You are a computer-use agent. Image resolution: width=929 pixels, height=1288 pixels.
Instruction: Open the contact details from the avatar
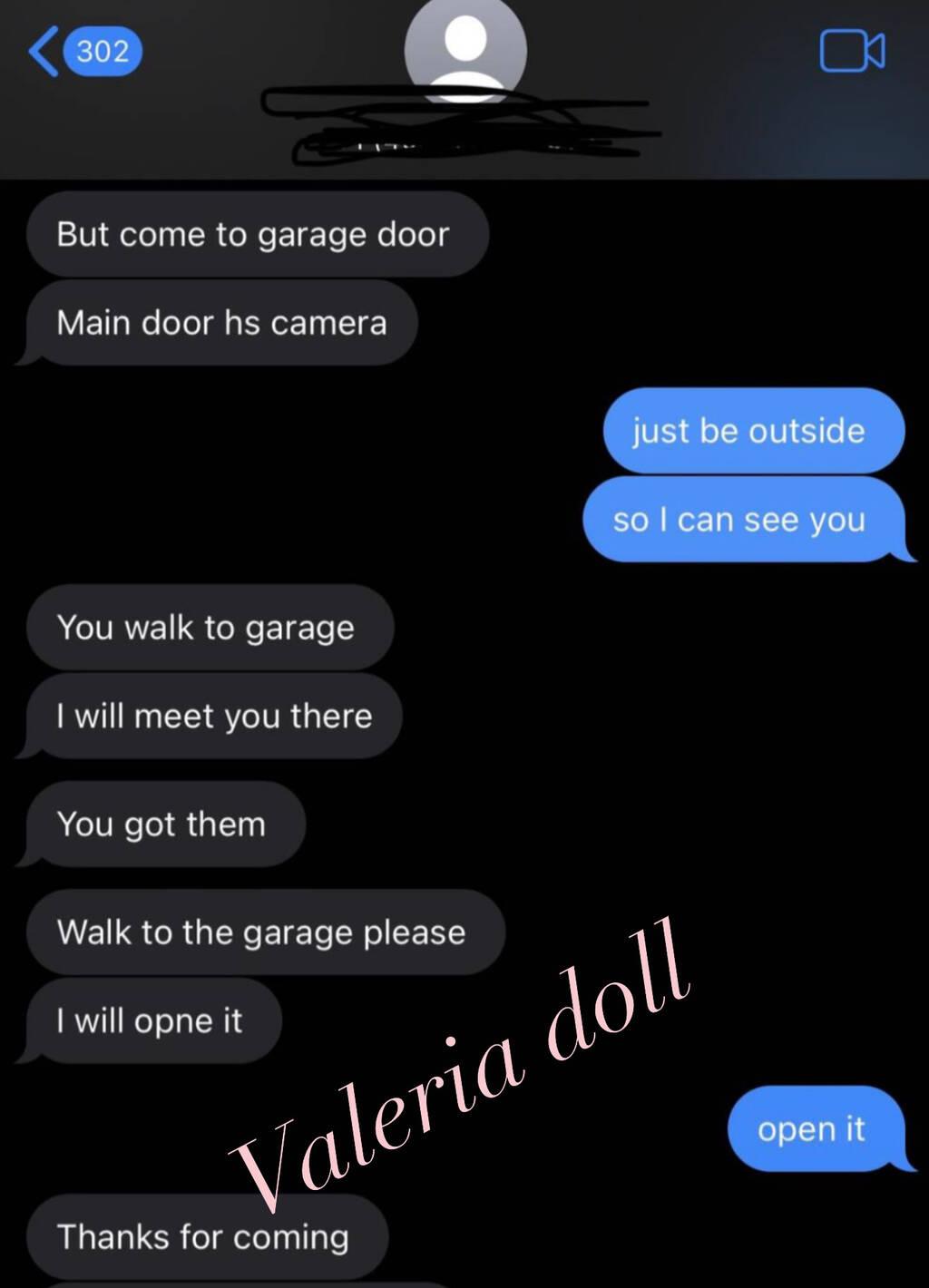tap(465, 50)
